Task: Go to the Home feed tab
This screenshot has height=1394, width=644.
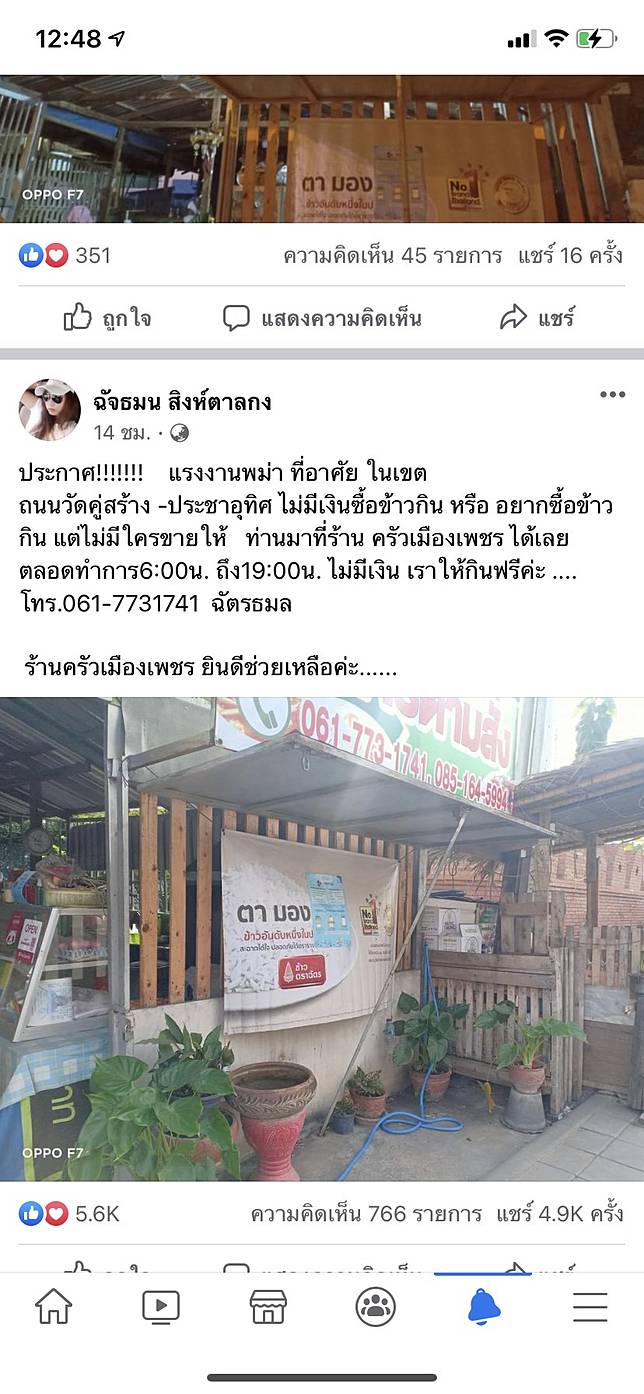Action: pos(54,1306)
